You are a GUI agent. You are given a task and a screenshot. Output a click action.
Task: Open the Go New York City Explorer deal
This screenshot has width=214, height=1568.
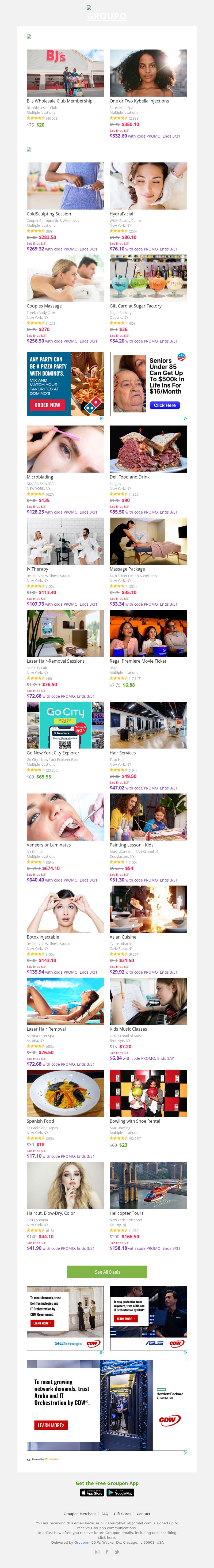65,725
